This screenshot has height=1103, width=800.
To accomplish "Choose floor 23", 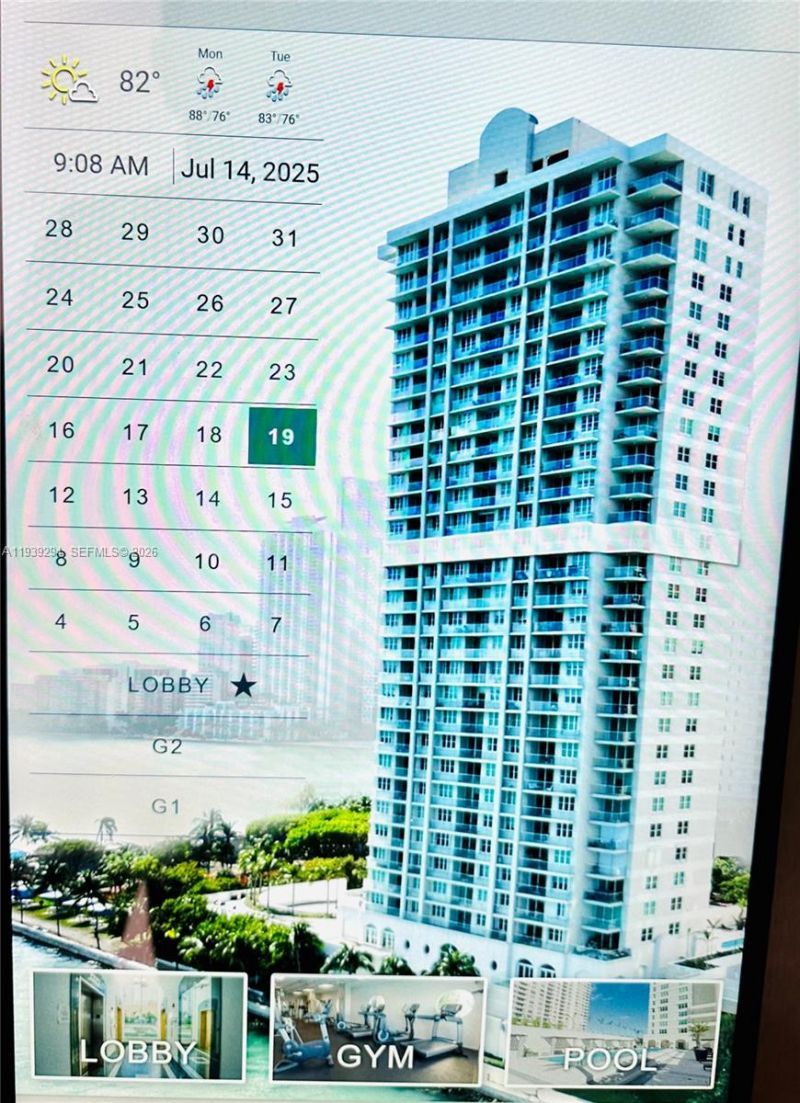I will pos(284,369).
